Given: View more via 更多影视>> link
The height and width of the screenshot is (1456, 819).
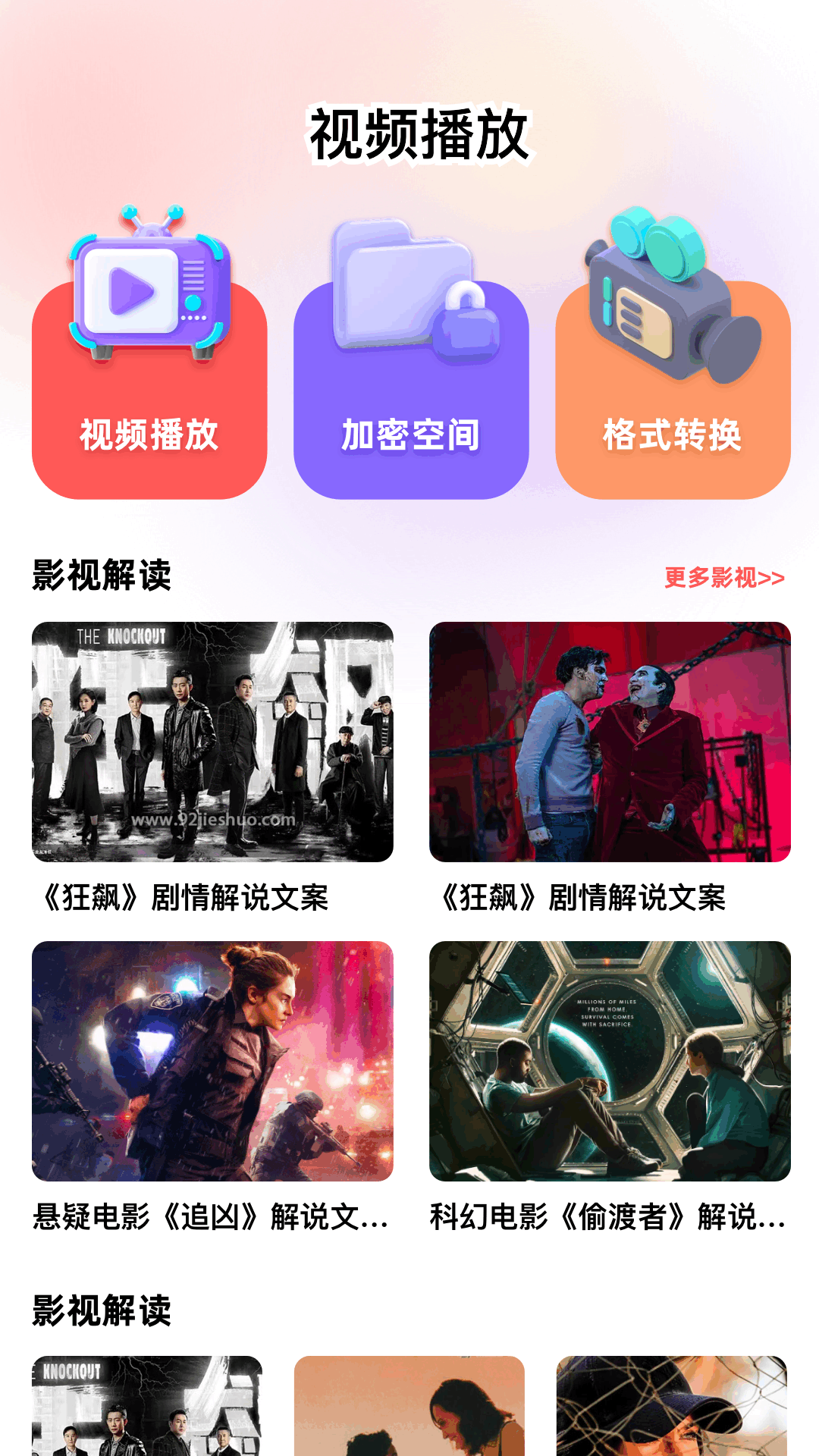Looking at the screenshot, I should pyautogui.click(x=724, y=578).
